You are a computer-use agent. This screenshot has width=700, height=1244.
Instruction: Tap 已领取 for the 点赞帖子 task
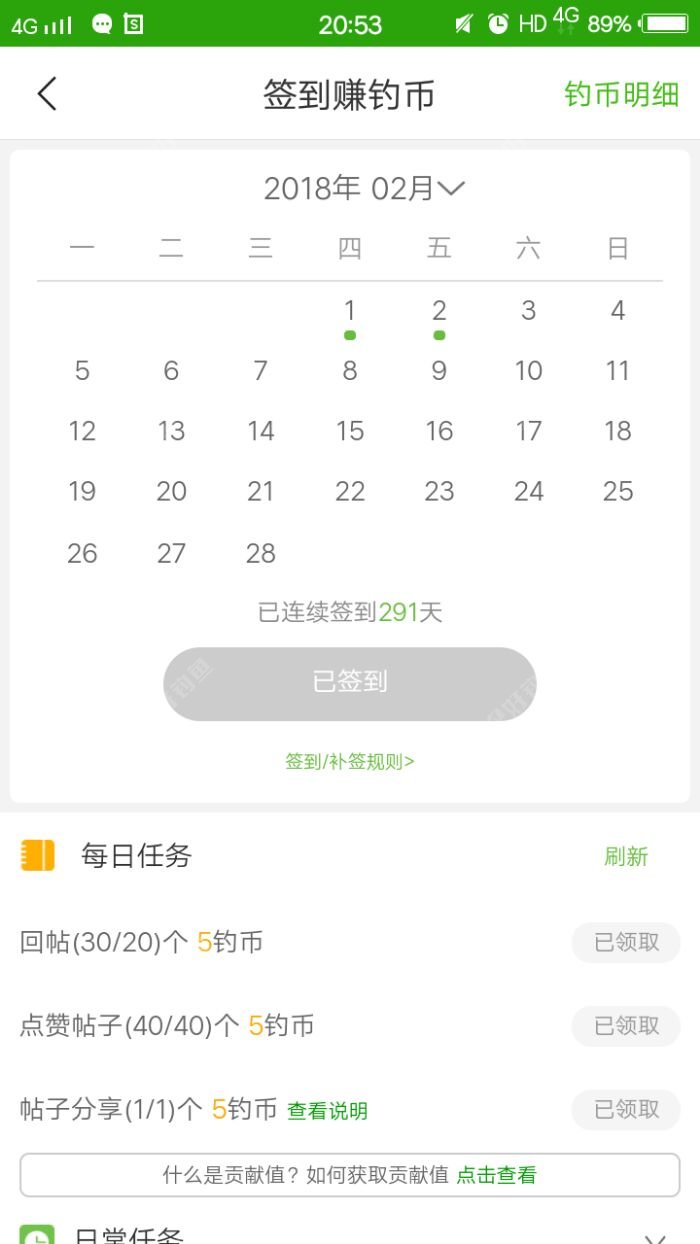pos(626,1026)
